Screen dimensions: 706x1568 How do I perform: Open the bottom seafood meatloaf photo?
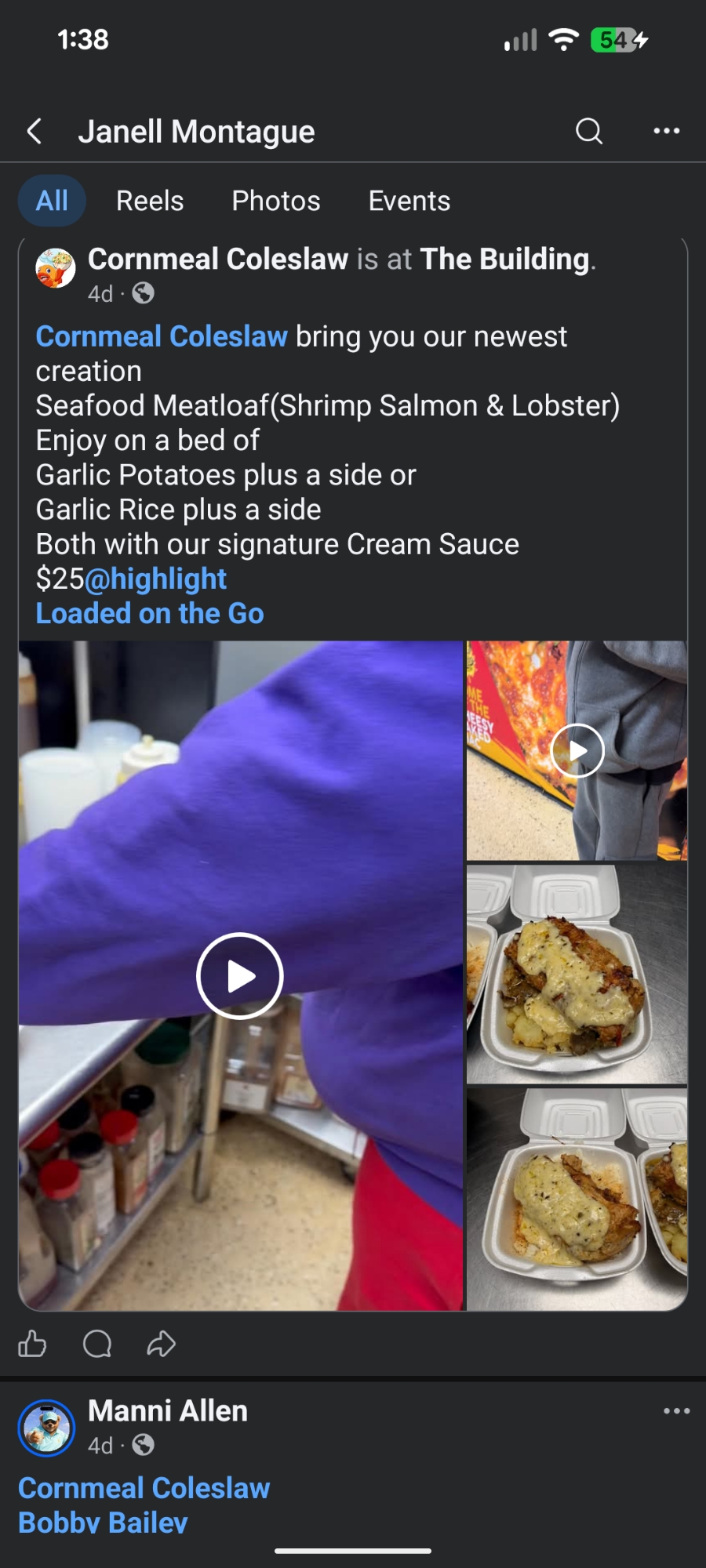tap(577, 1198)
